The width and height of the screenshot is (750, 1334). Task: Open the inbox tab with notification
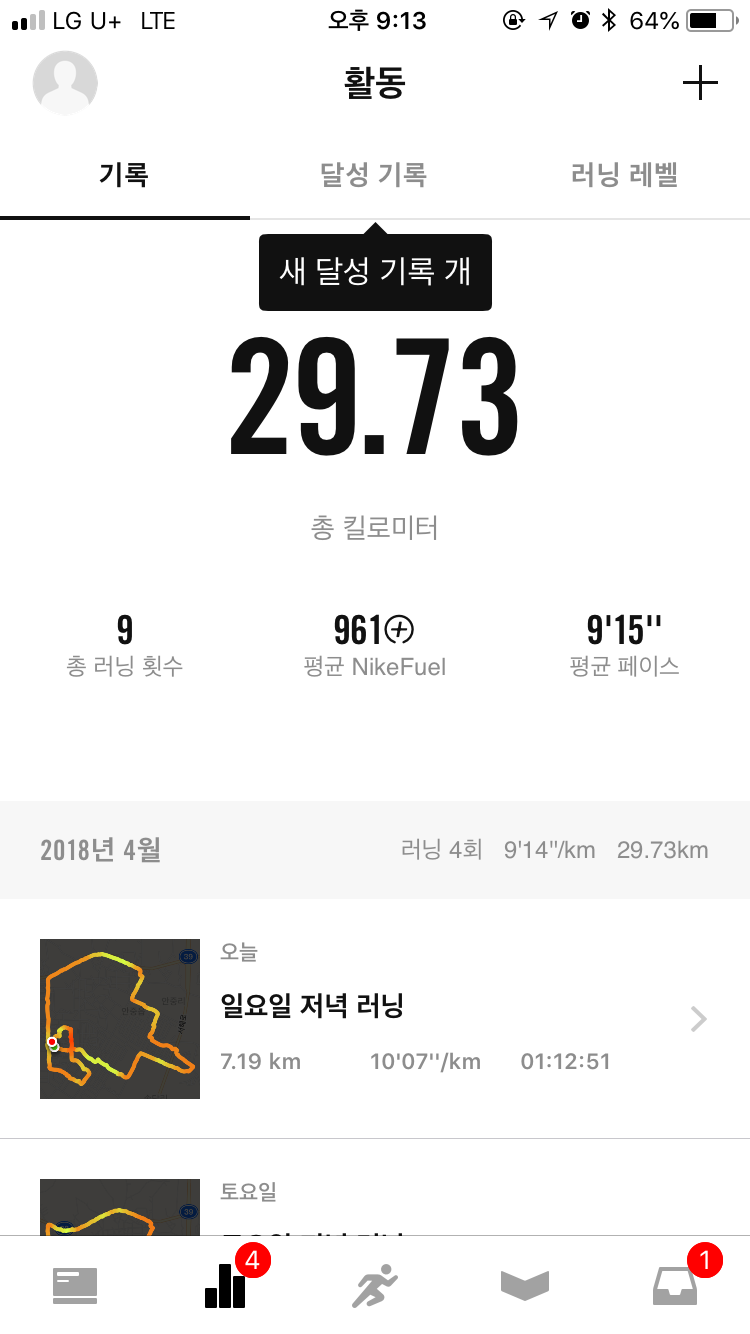pyautogui.click(x=675, y=1285)
